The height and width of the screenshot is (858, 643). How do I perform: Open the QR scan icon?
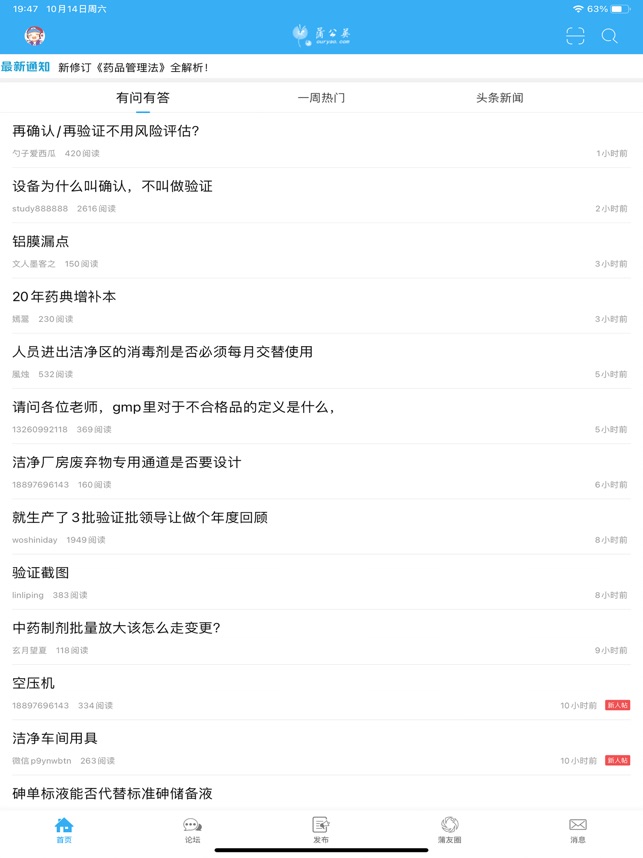pos(575,36)
